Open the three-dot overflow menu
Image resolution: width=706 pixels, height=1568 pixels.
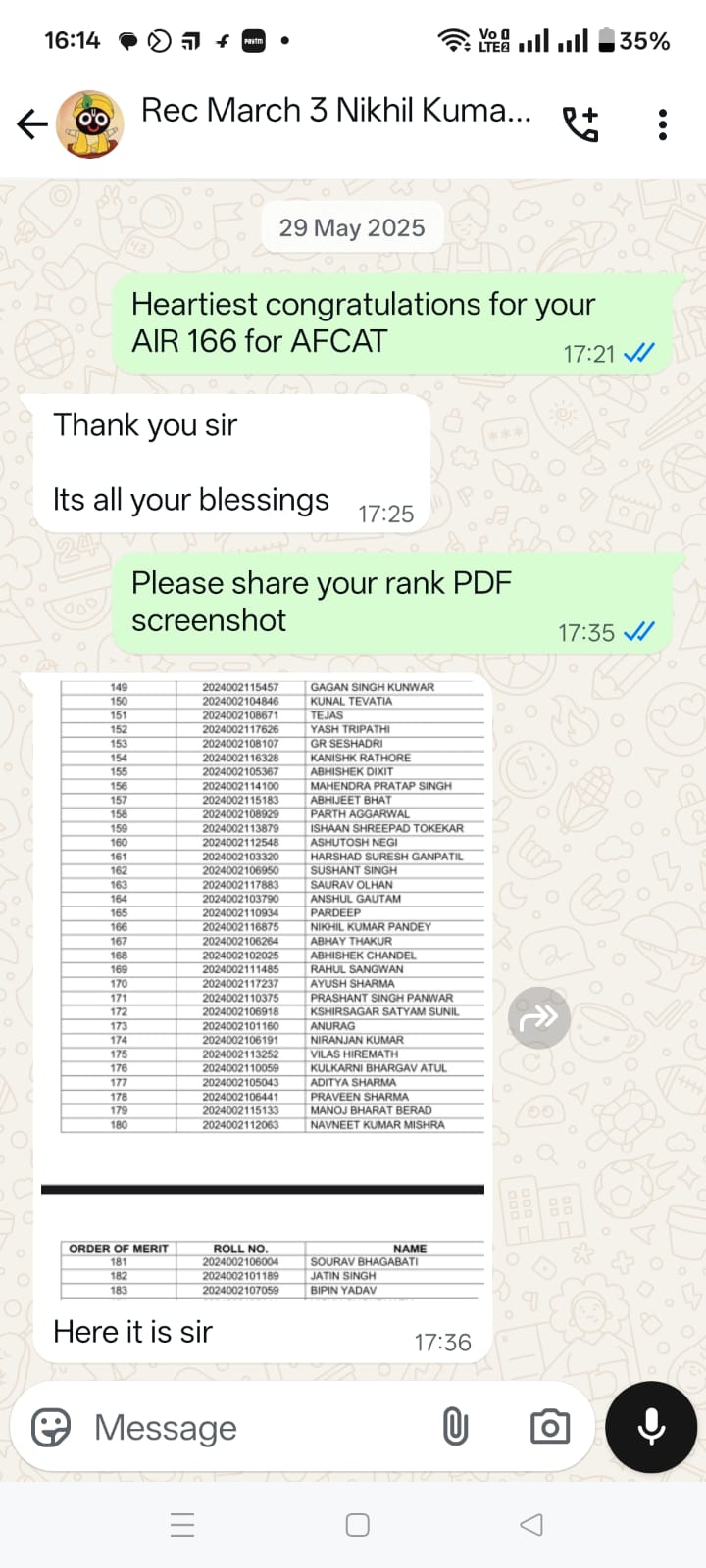tap(663, 124)
